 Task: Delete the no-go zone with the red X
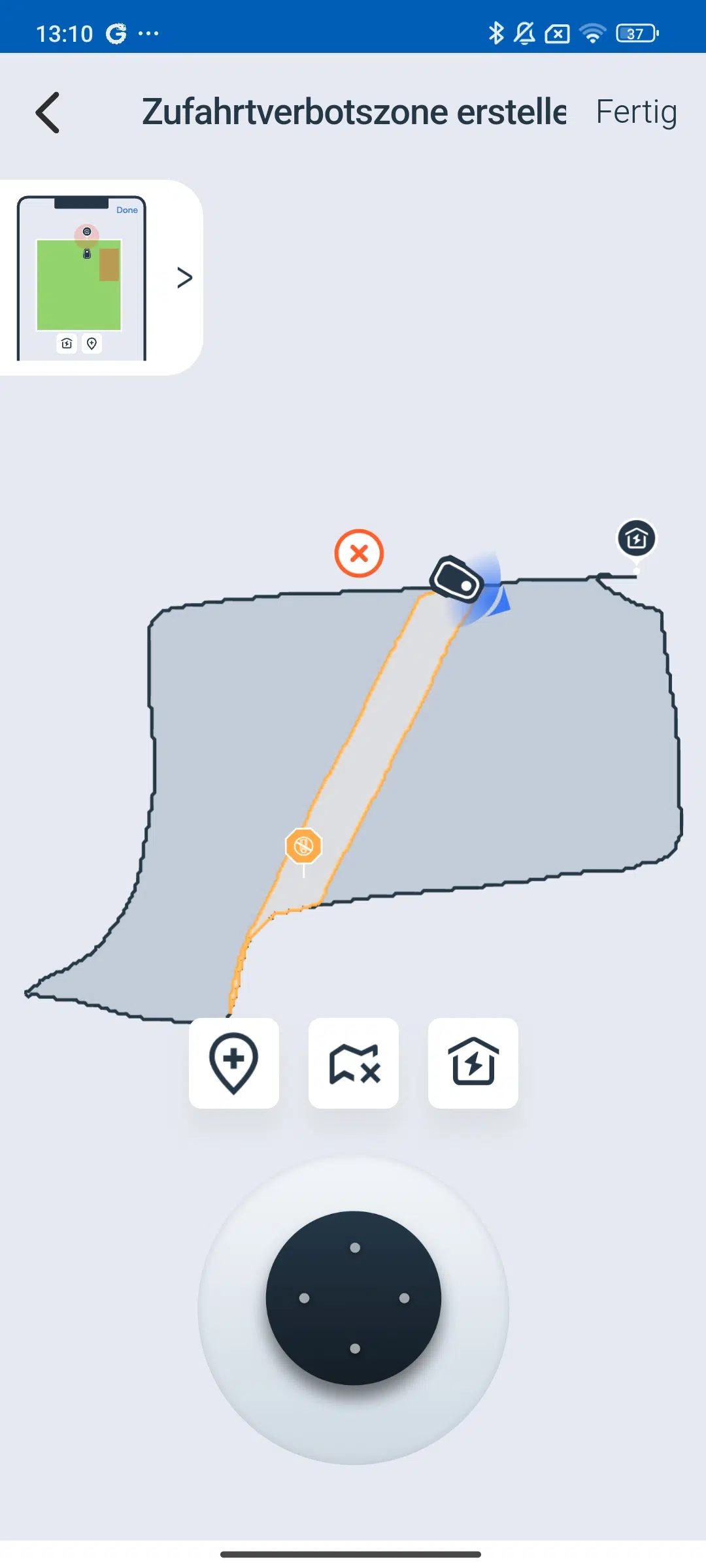tap(359, 553)
